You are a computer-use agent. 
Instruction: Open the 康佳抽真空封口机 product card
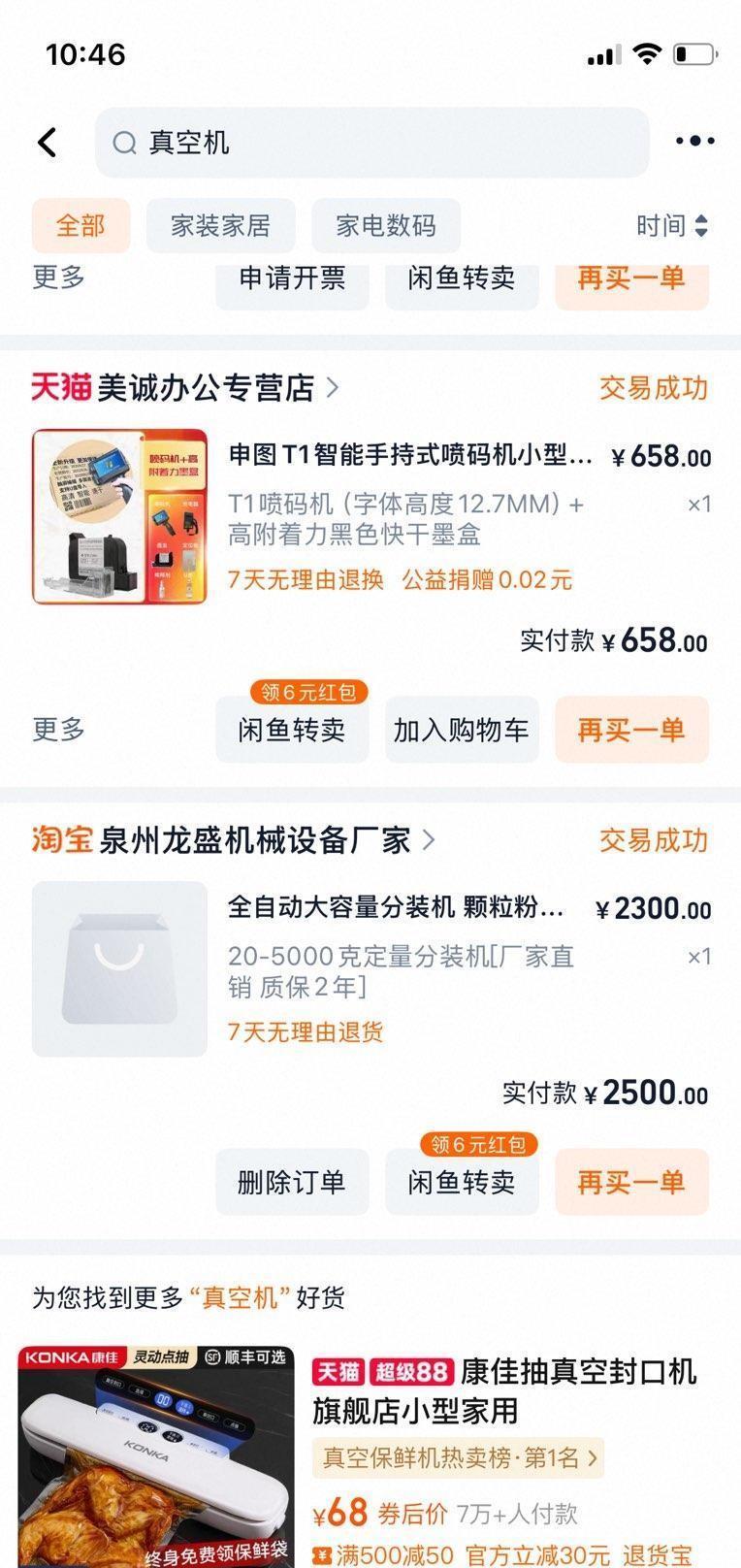coord(503,1389)
